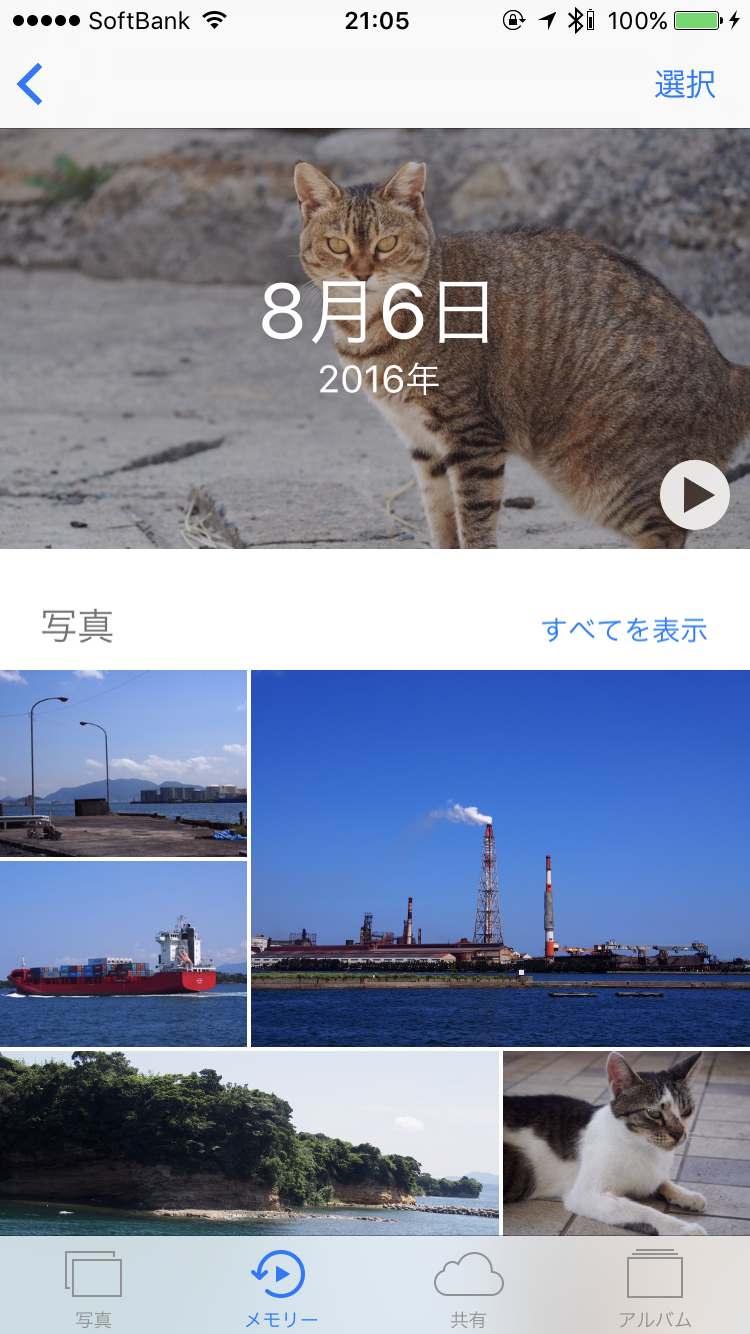Switch to the 共有 tab
Image resolution: width=750 pixels, height=1334 pixels.
coord(468,1288)
